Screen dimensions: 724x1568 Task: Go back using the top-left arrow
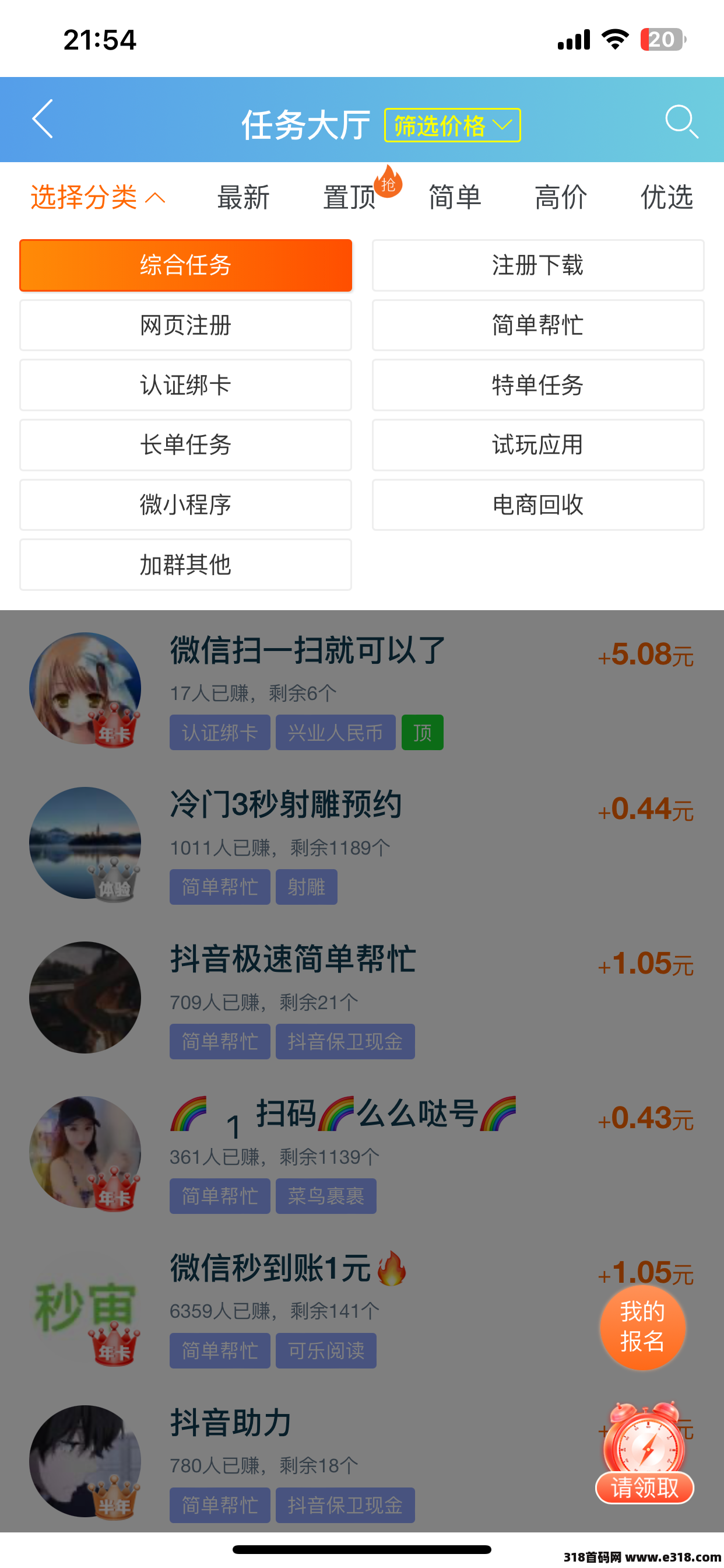(43, 120)
